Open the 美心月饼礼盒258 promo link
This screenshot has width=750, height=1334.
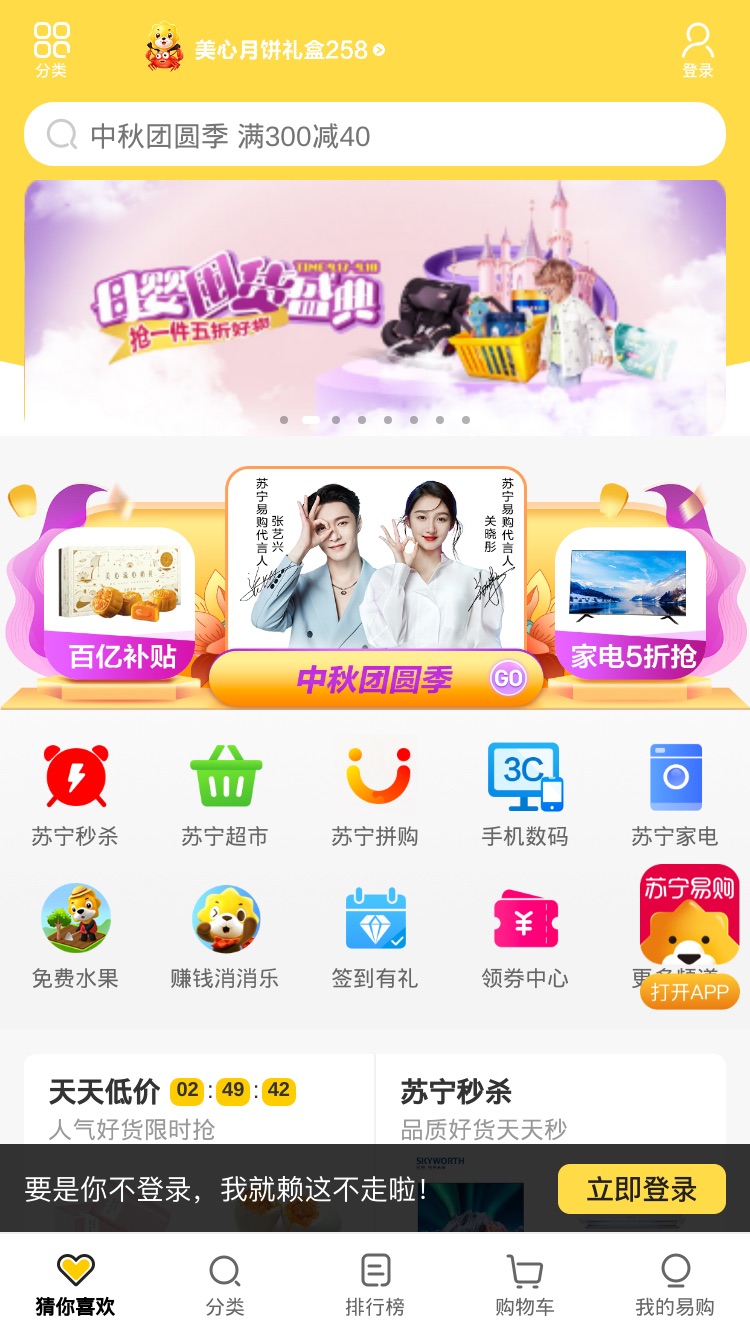point(266,49)
